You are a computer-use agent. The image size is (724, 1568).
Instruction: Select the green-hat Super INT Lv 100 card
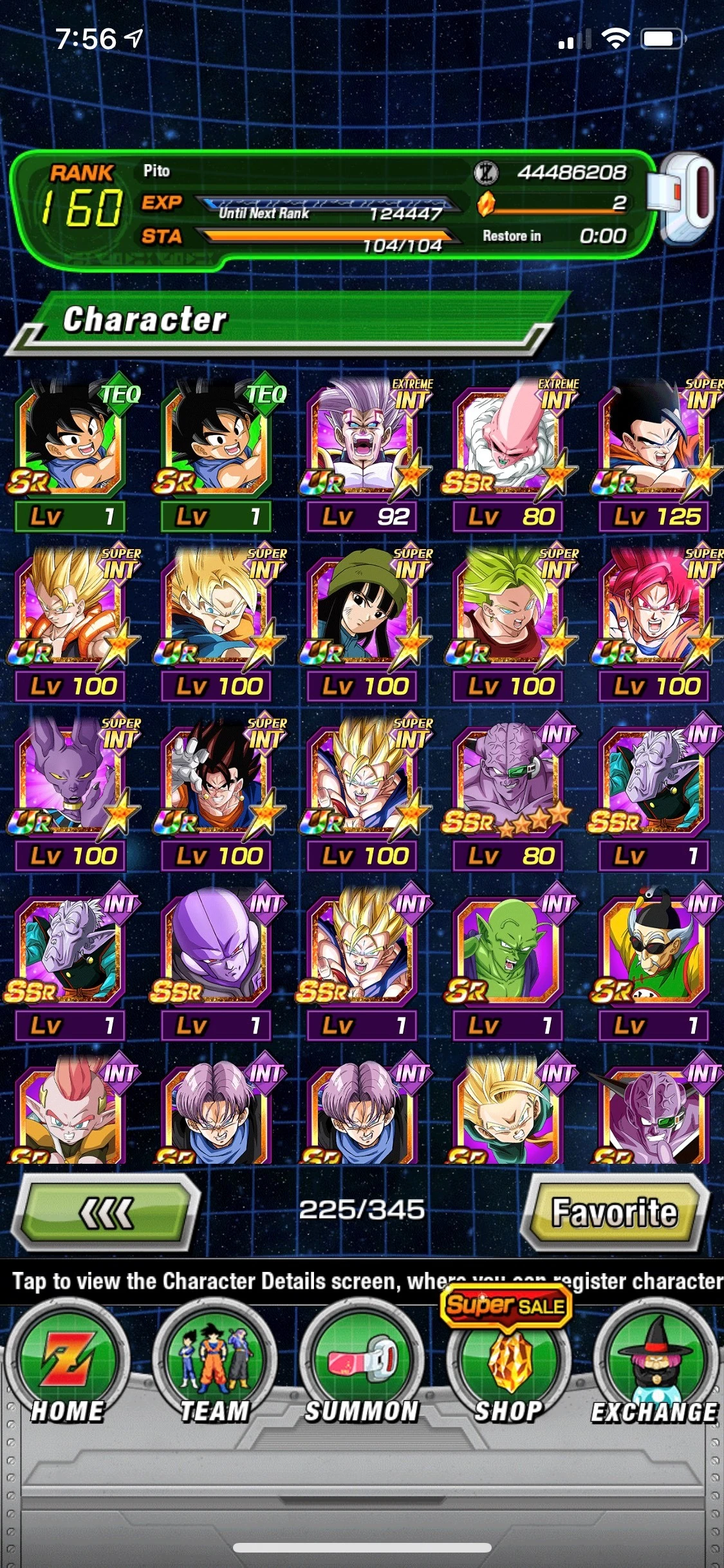click(362, 611)
